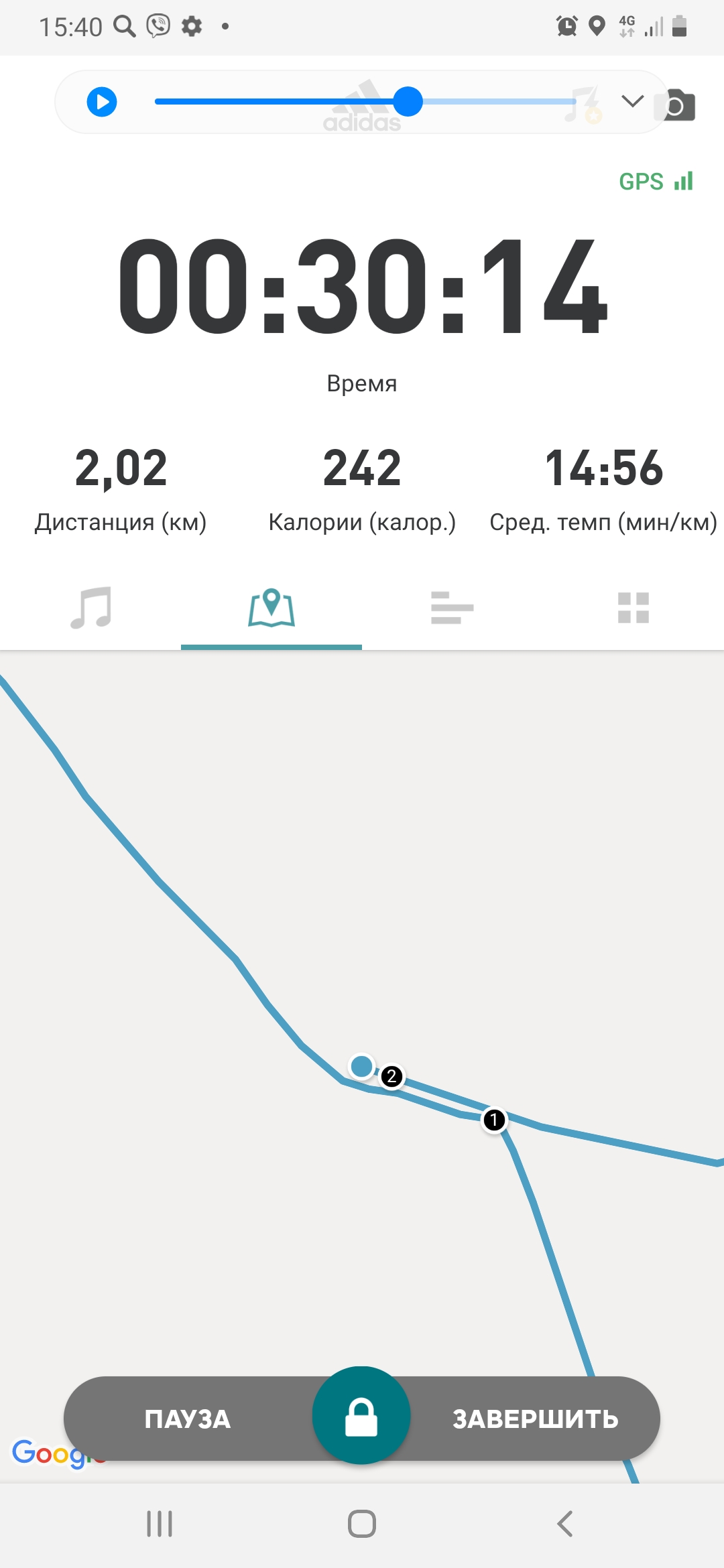Viewport: 724px width, 1568px height.
Task: Tap the blue play button
Action: tap(102, 102)
